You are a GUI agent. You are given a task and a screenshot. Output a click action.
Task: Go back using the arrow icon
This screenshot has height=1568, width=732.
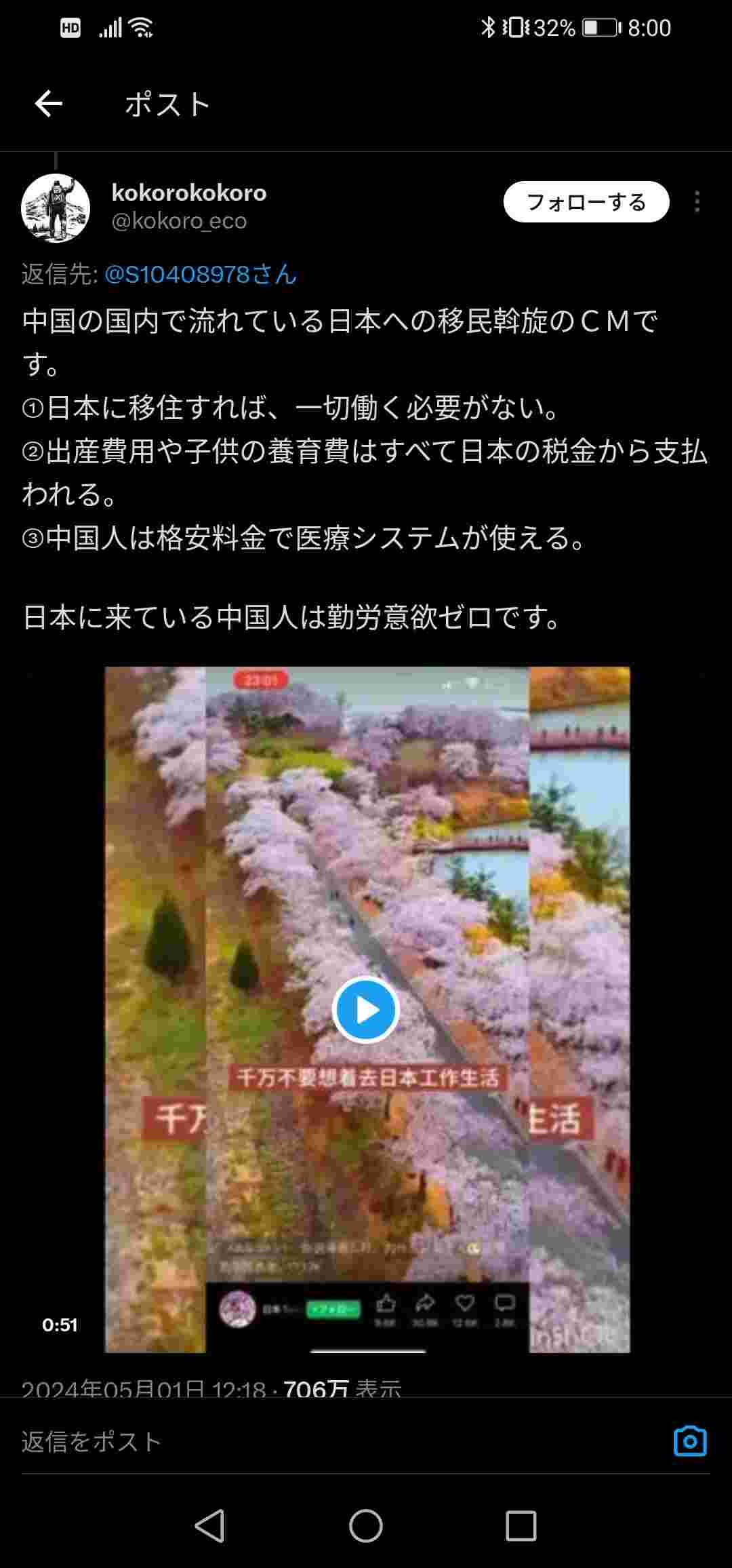(x=49, y=104)
